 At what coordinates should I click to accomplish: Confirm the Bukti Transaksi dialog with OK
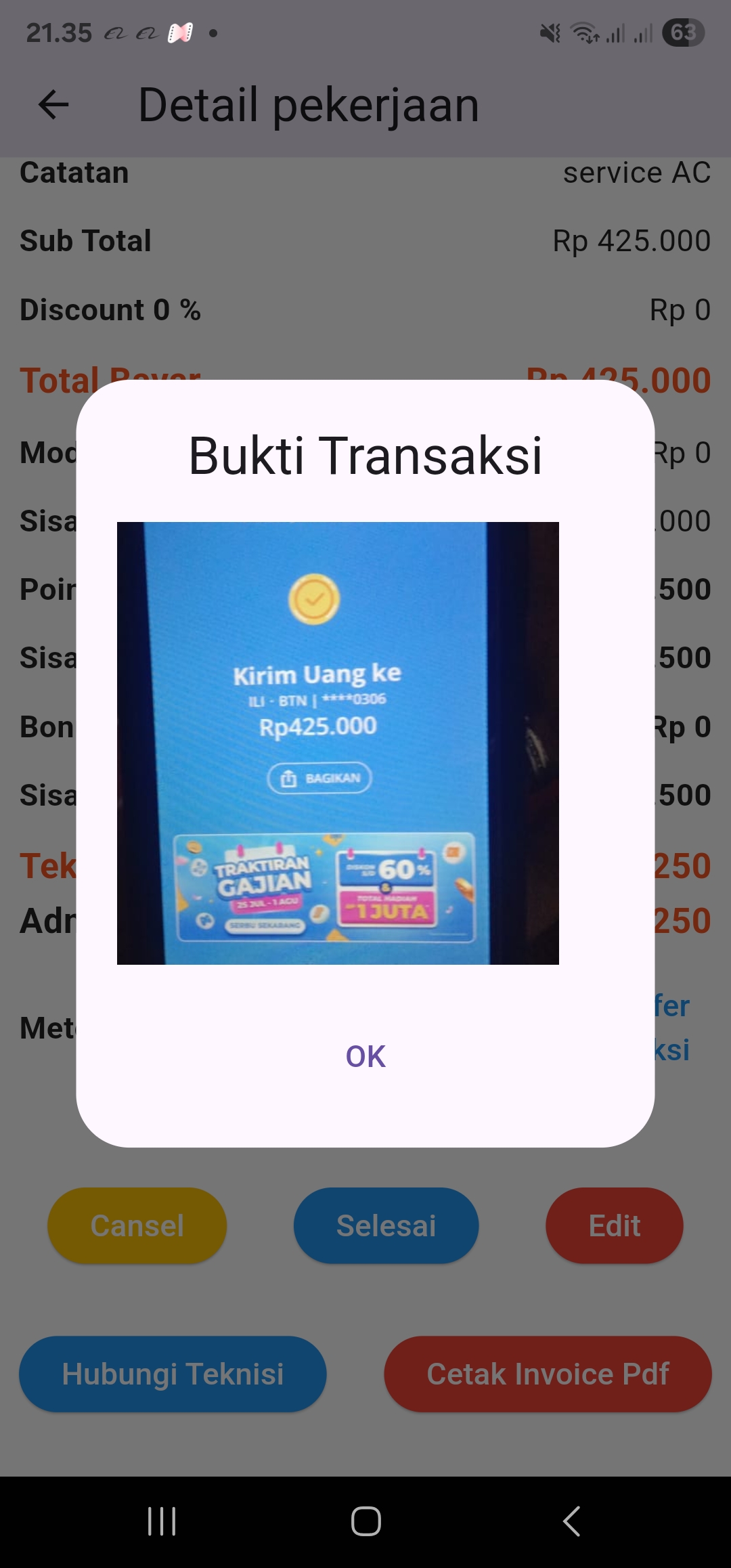365,1056
